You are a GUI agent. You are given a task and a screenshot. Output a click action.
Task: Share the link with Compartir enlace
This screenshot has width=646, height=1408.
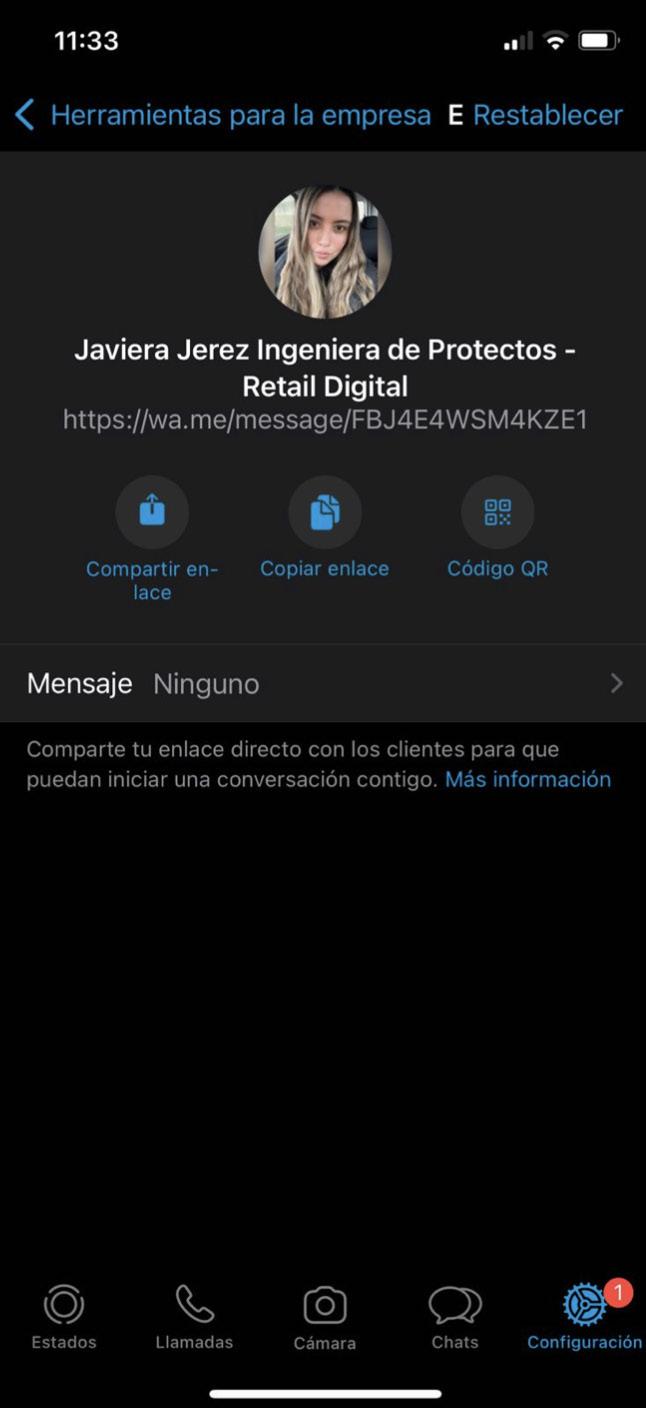(152, 513)
